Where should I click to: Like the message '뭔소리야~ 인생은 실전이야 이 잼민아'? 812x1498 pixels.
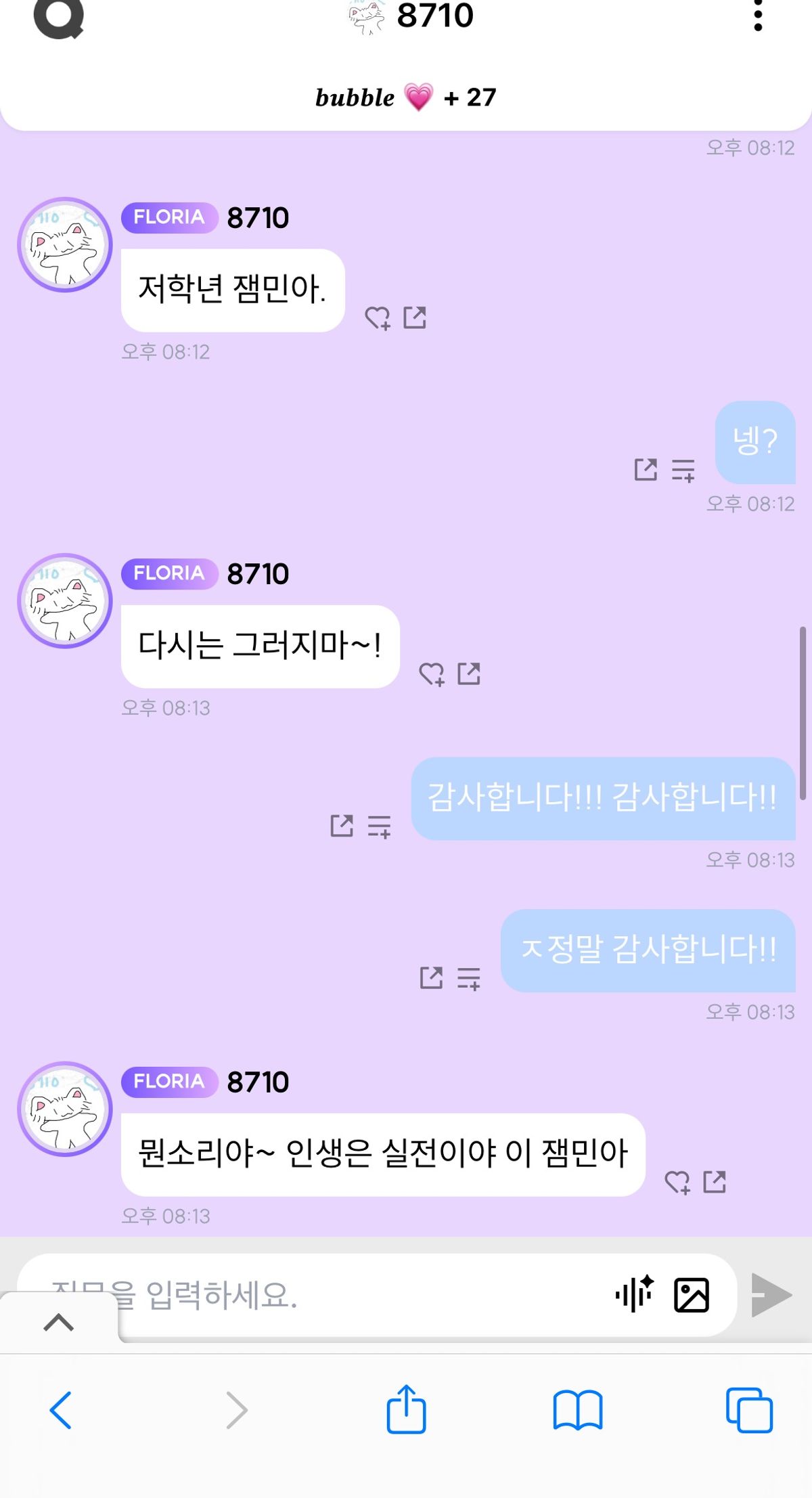(x=677, y=1182)
